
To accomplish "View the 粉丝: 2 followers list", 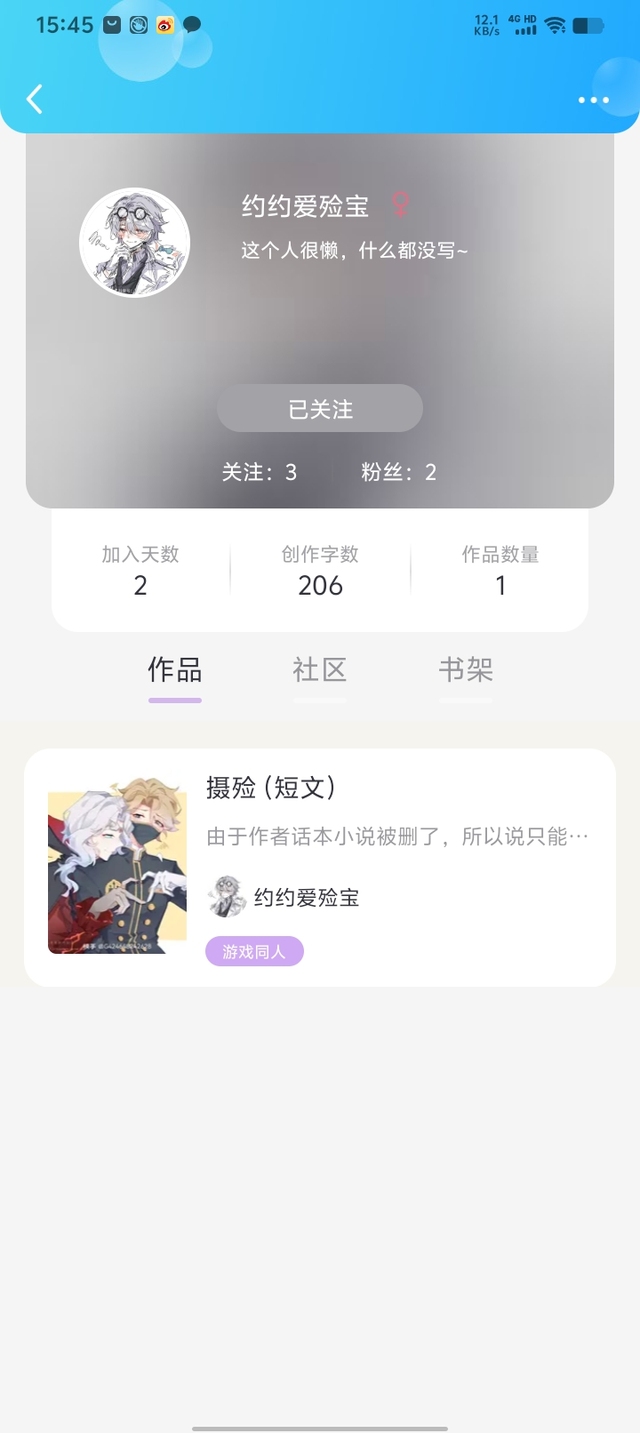I will pos(399,472).
